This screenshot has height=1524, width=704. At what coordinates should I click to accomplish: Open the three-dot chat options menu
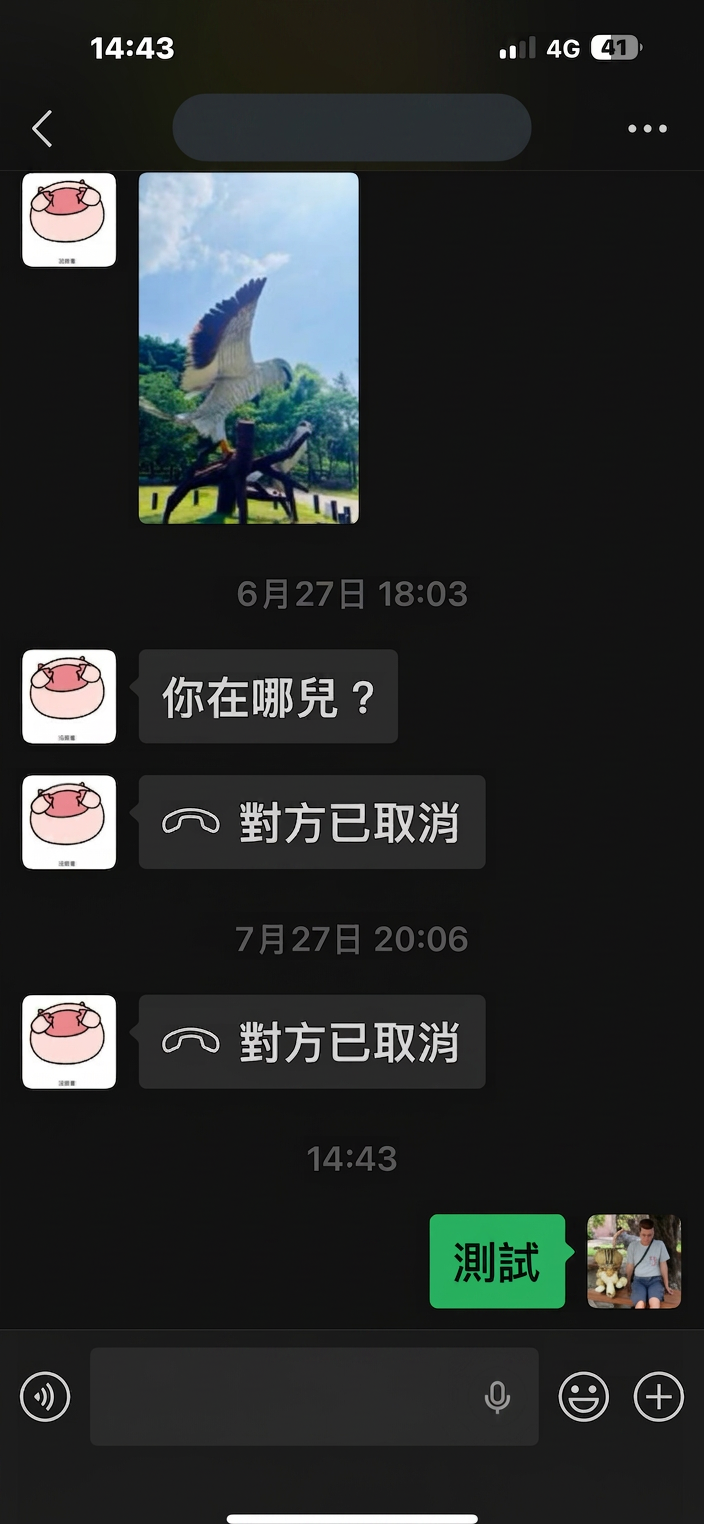pyautogui.click(x=647, y=129)
